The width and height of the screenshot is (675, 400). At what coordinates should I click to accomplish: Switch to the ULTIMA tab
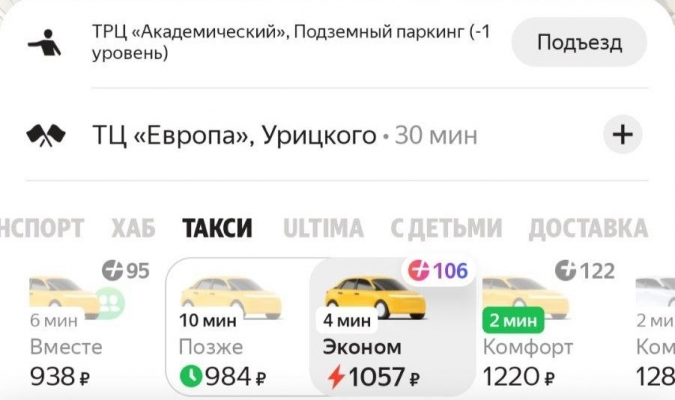tap(323, 228)
